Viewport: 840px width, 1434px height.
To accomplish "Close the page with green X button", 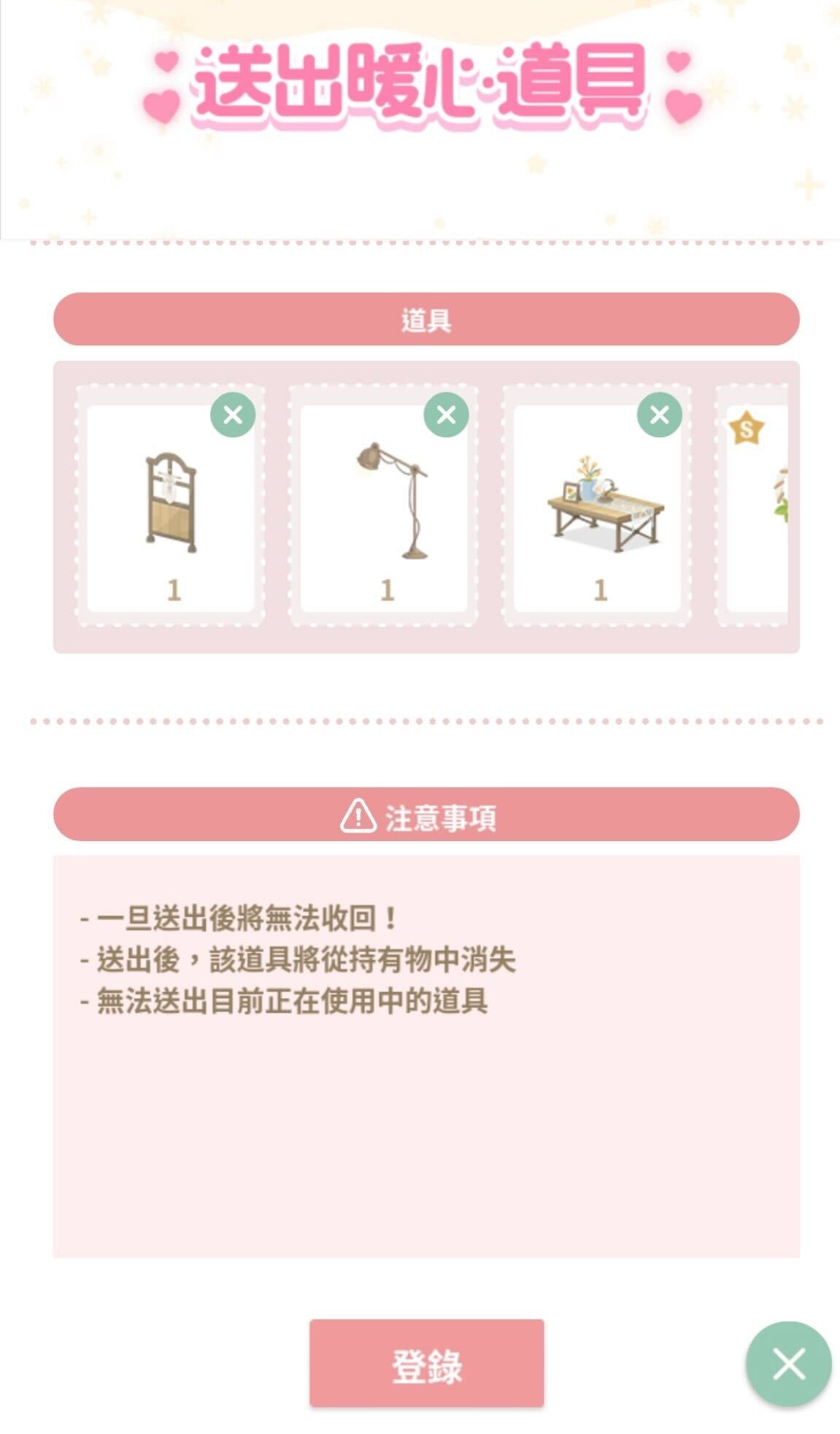I will 788,1363.
